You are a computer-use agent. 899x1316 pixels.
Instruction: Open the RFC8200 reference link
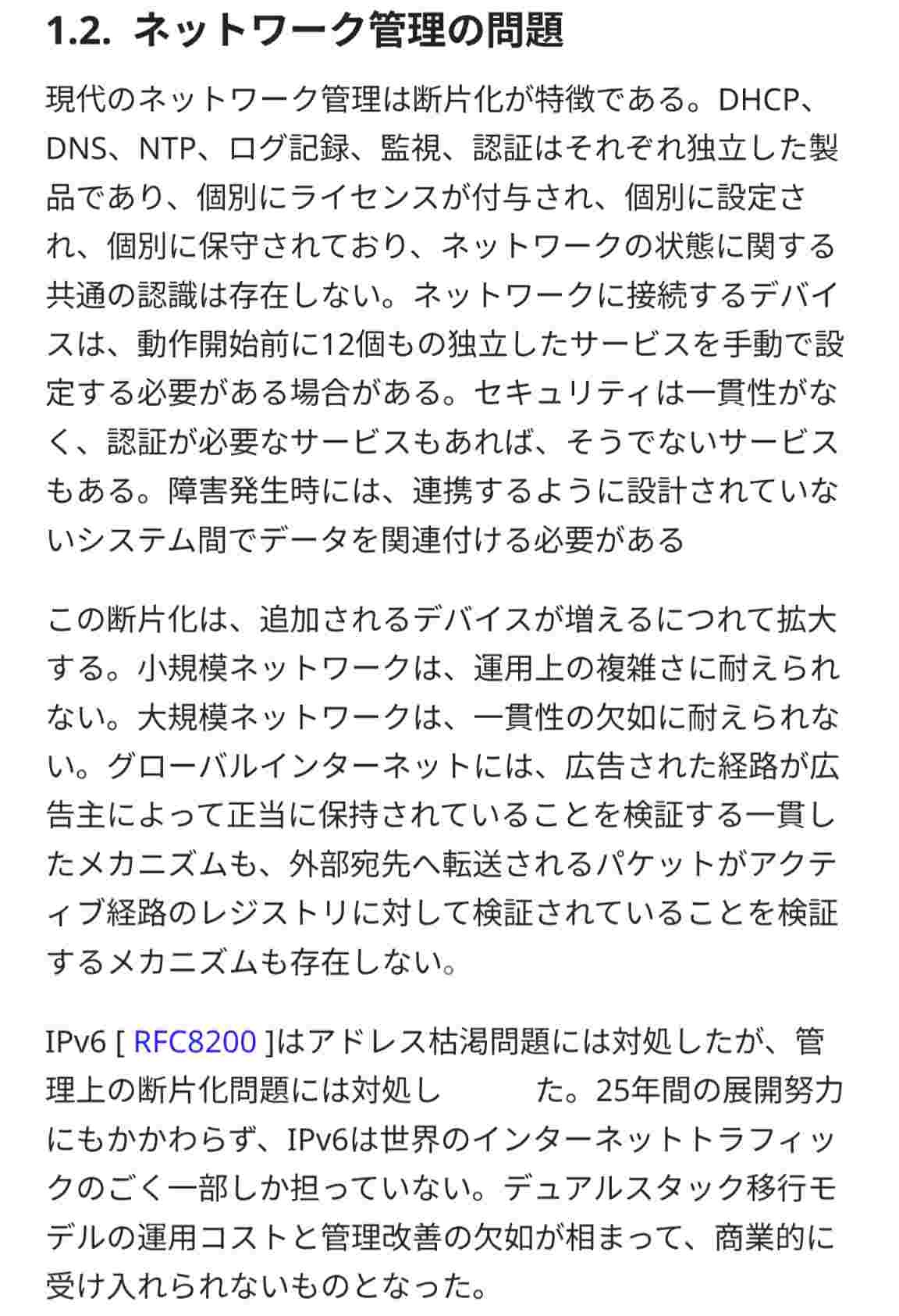pyautogui.click(x=194, y=1041)
